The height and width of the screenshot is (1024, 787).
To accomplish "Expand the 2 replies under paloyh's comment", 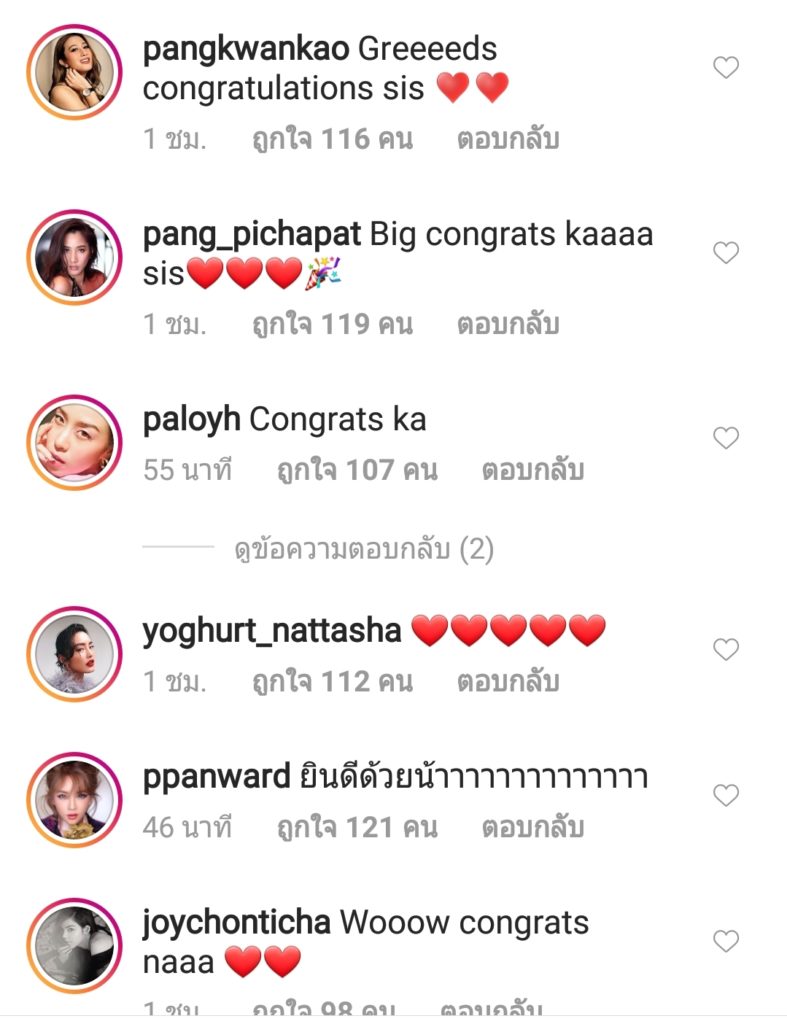I will (364, 549).
